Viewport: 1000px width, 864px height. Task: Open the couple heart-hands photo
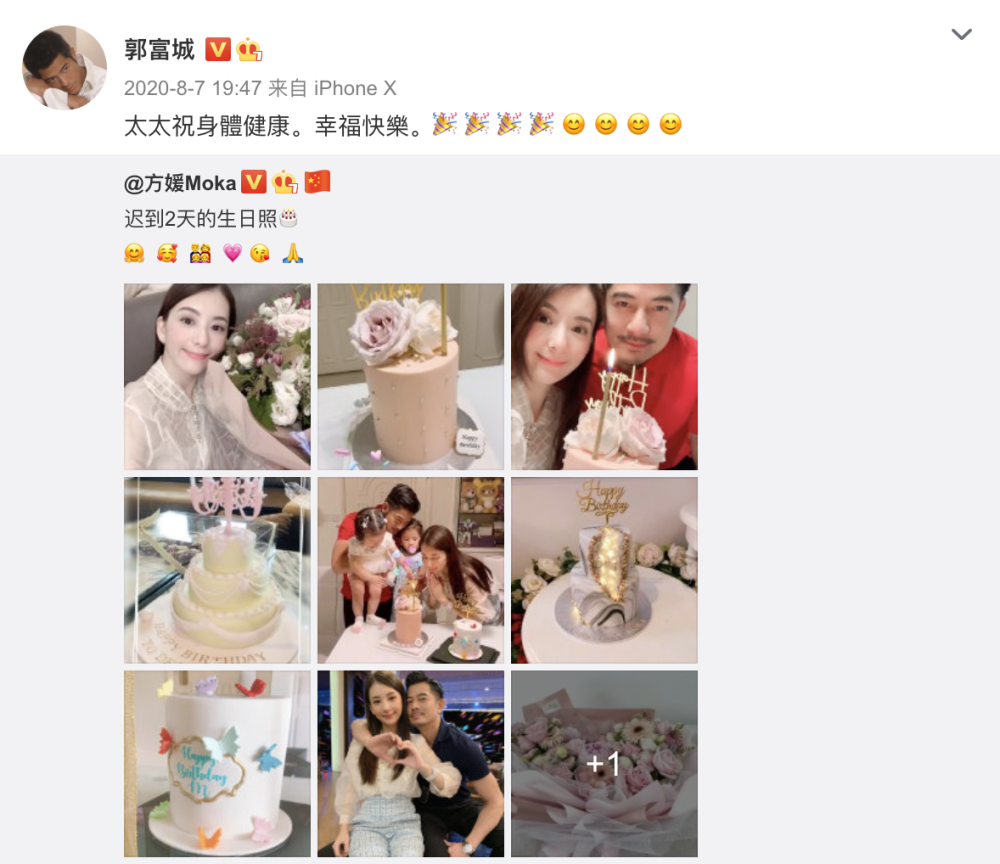coord(410,763)
